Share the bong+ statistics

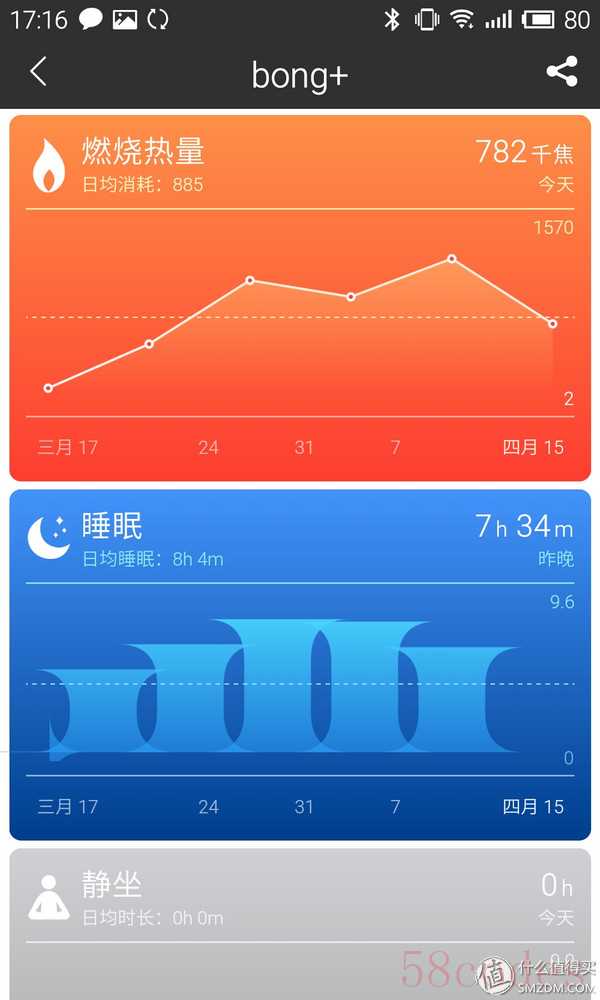point(562,72)
